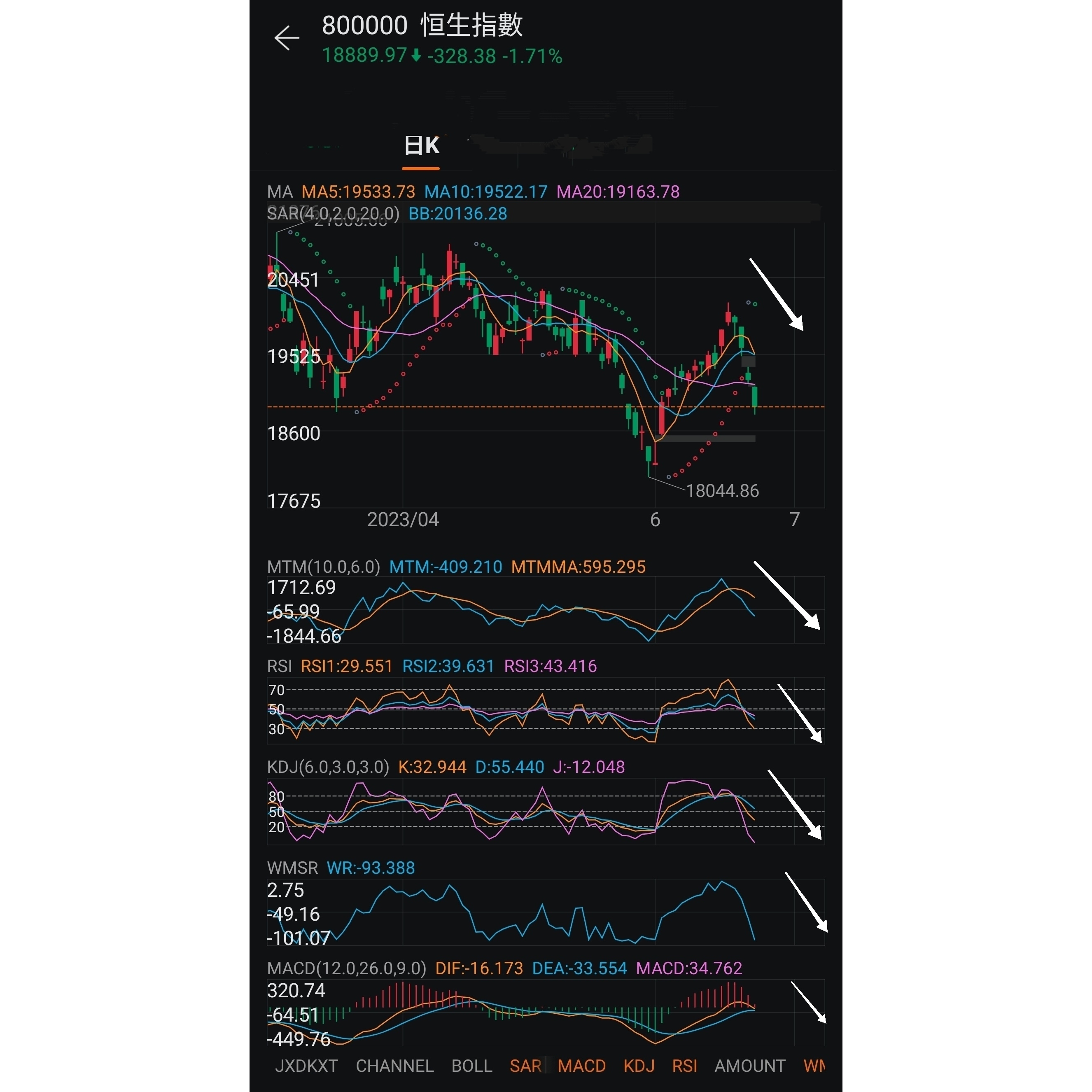Enable the AMOUNT indicator

pyautogui.click(x=749, y=1066)
